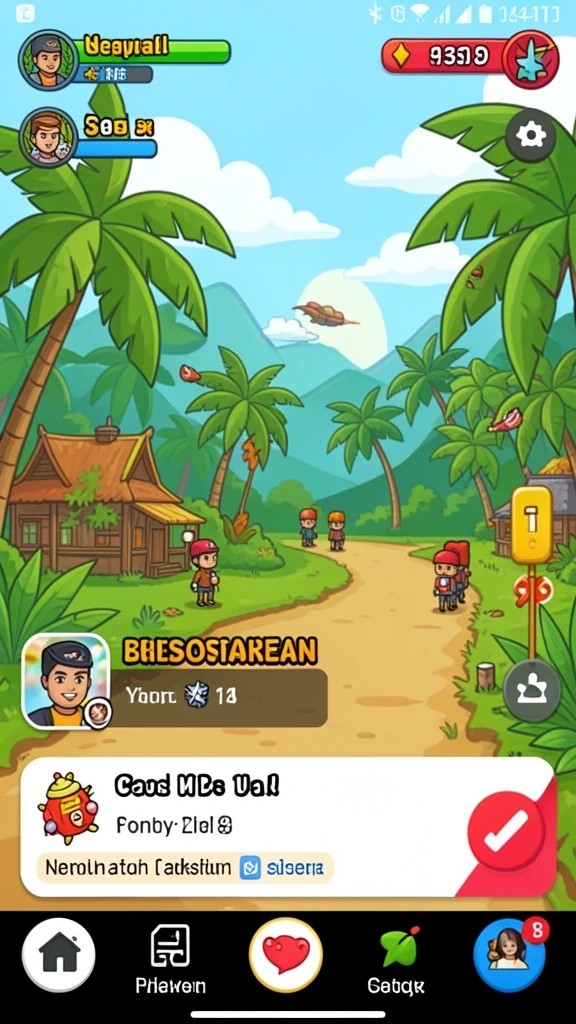576x1024 pixels.
Task: Open the quest card with red mascot
Action: pos(288,827)
